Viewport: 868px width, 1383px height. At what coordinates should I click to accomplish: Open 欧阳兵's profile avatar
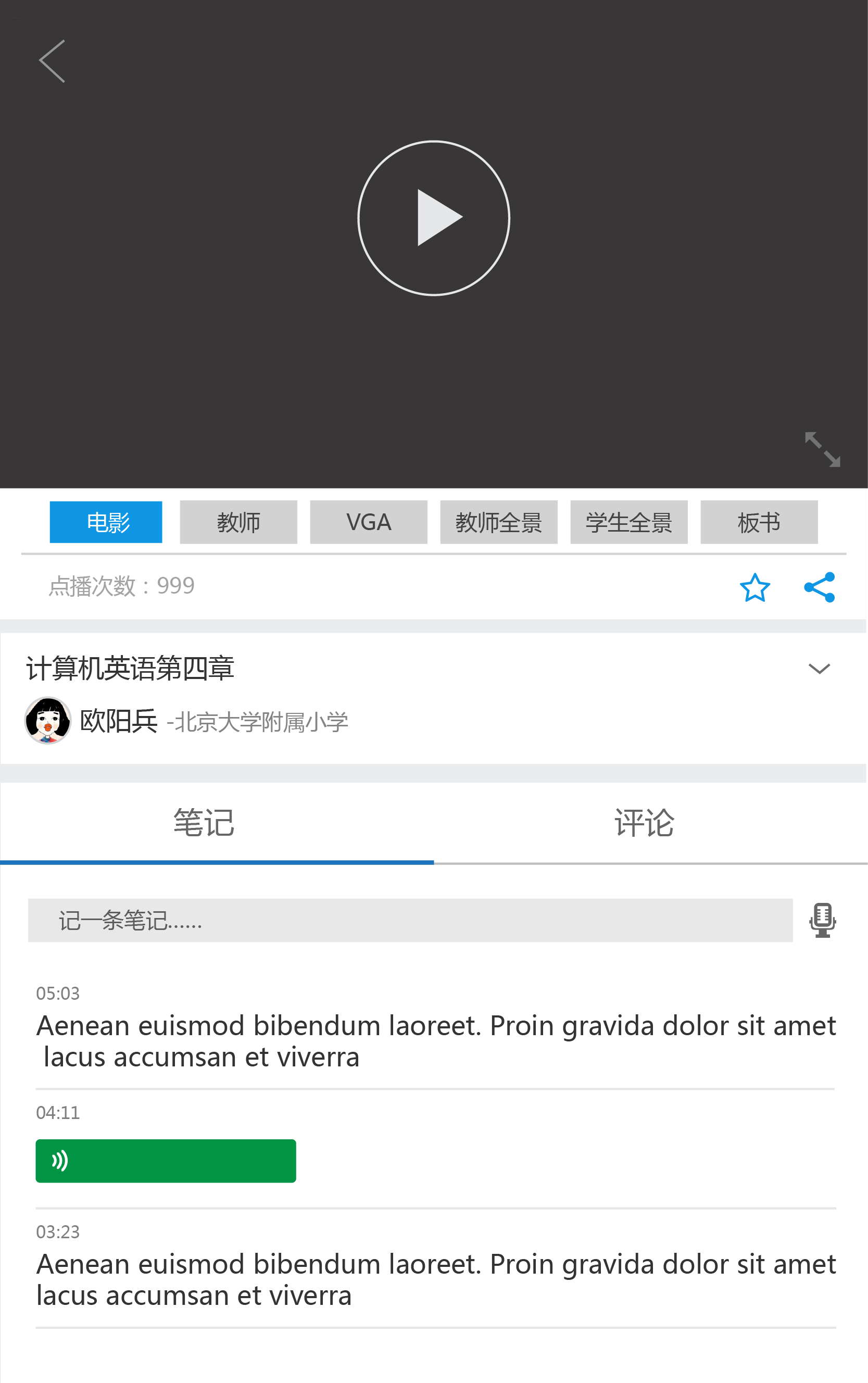pos(48,720)
